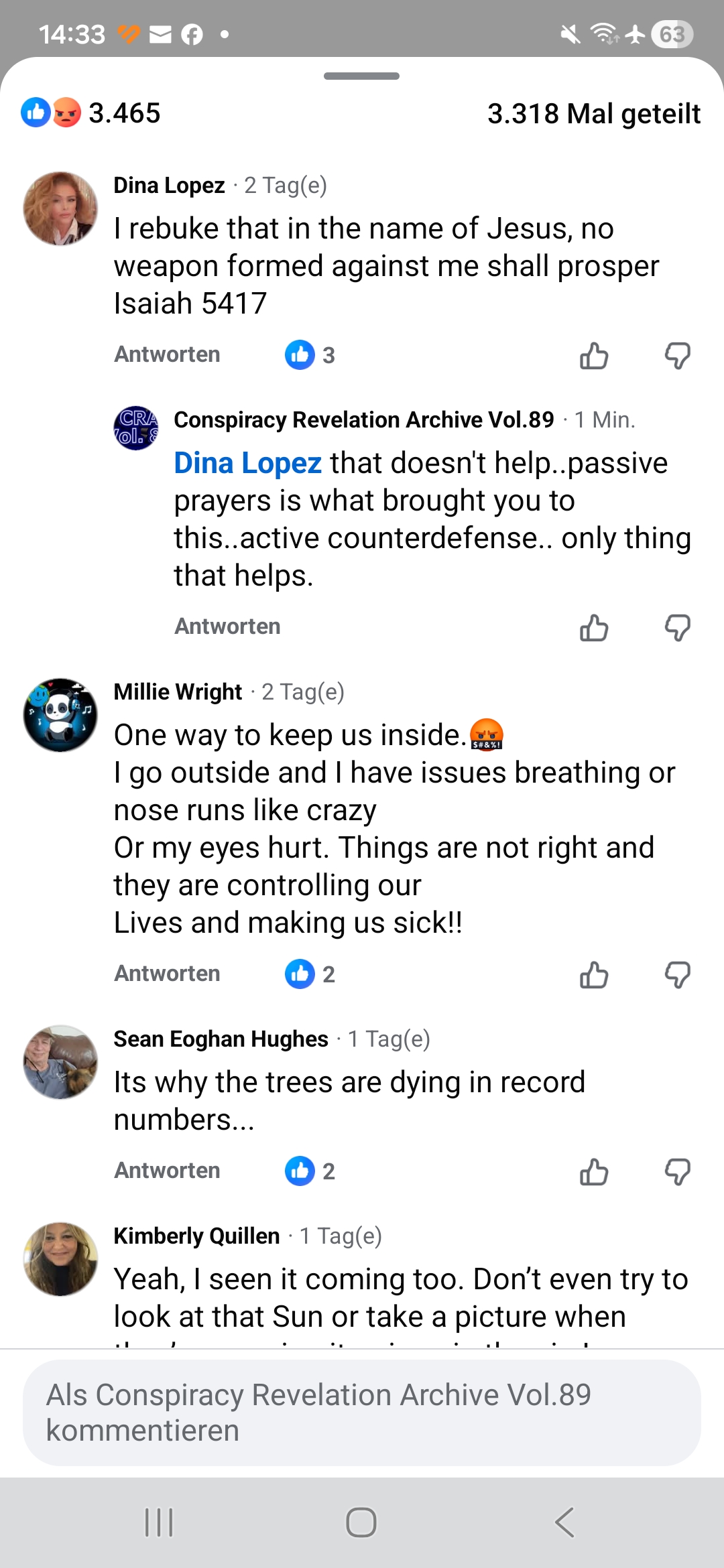Thumbs down Sean Eoghan Hughes' comment
Screen dimensions: 724x1568
[677, 1172]
